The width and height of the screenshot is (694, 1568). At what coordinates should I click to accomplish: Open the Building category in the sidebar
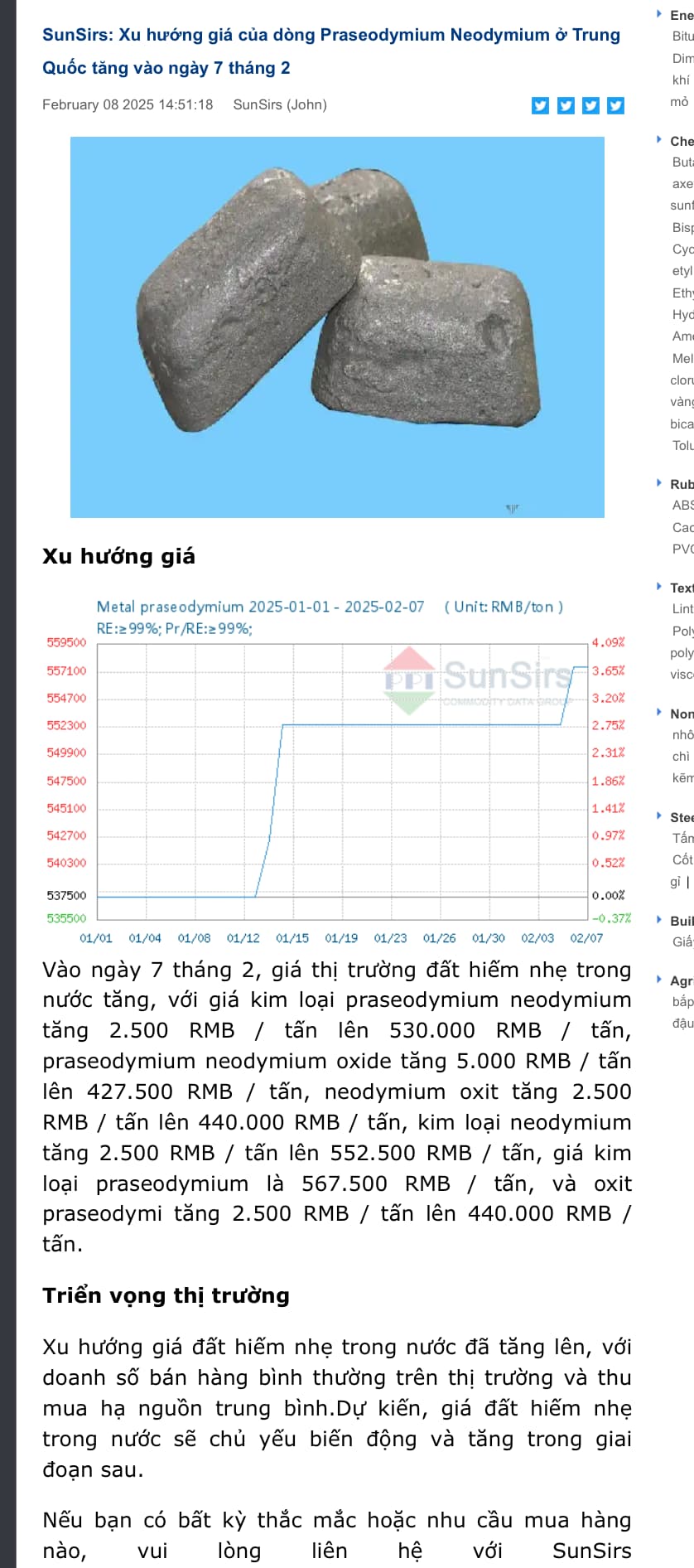(682, 921)
